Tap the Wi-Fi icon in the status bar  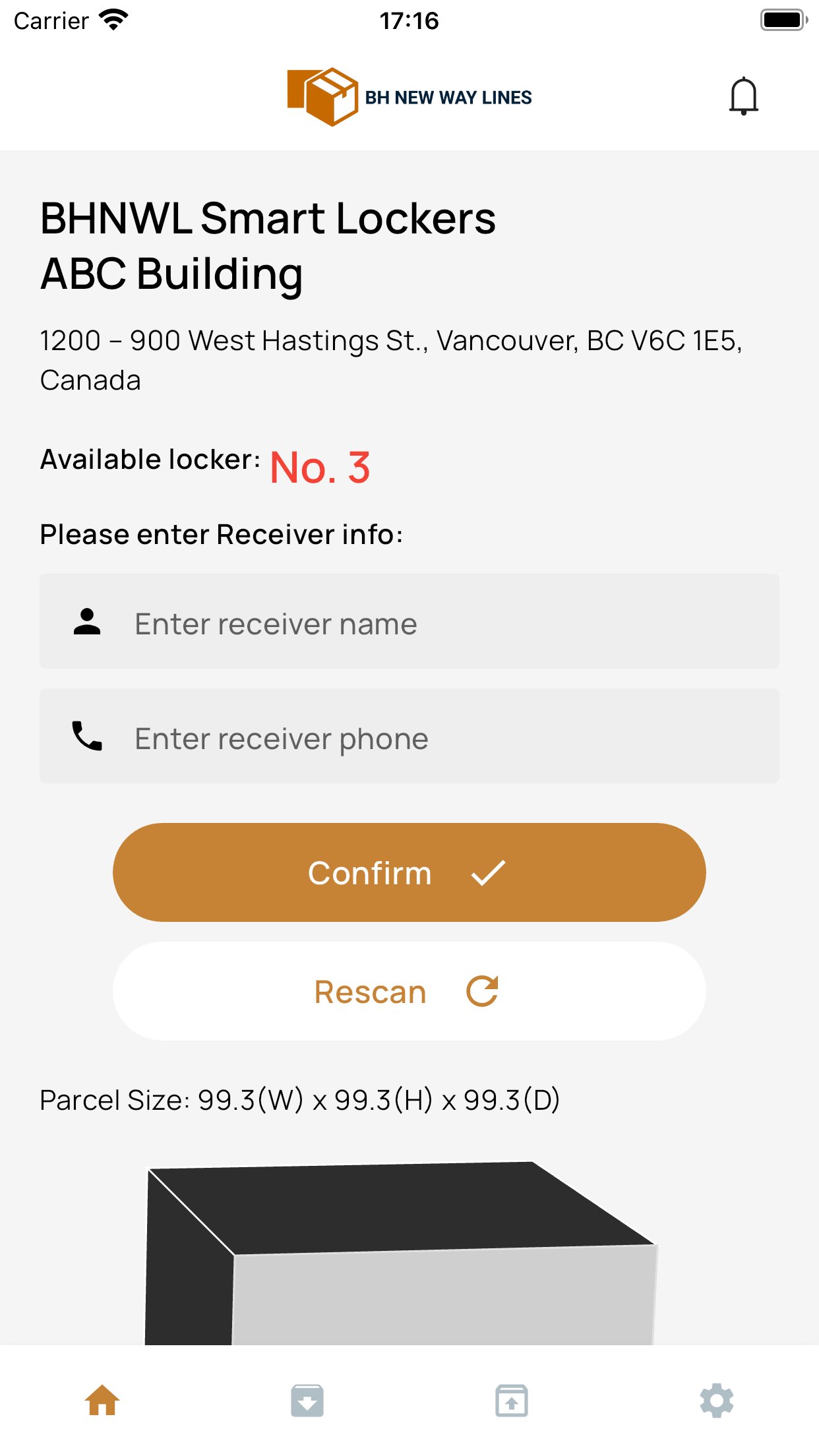click(x=113, y=20)
